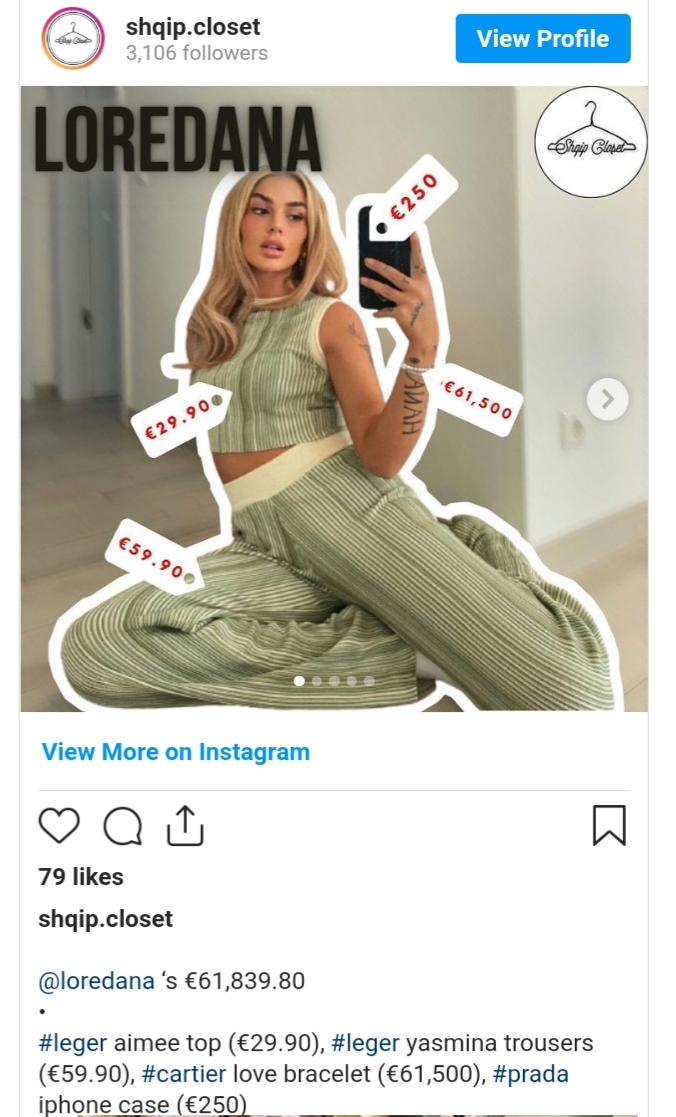Tap the View Profile button
The width and height of the screenshot is (676, 1117).
click(x=543, y=39)
